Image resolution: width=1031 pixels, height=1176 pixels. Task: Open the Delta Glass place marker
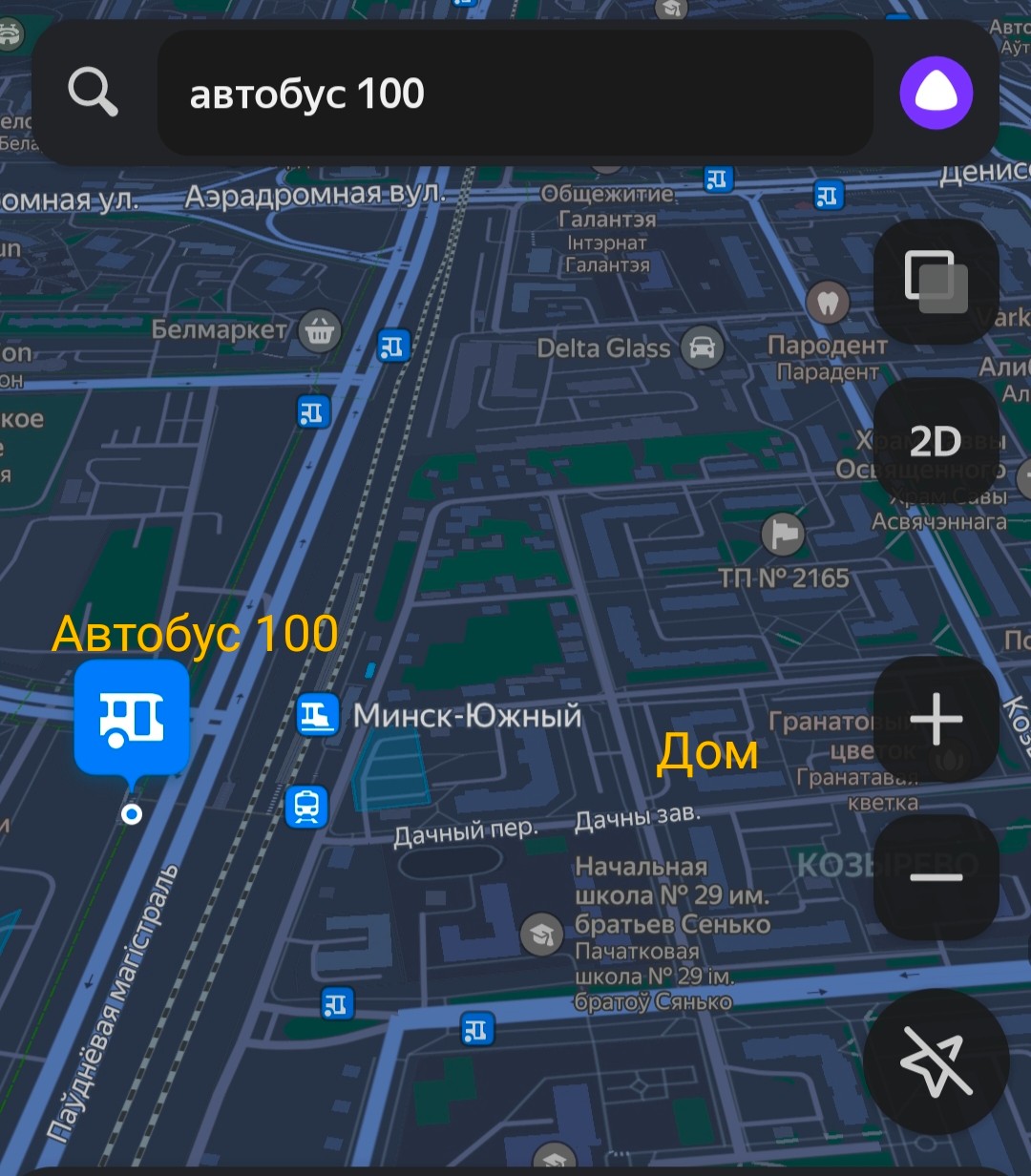click(702, 348)
